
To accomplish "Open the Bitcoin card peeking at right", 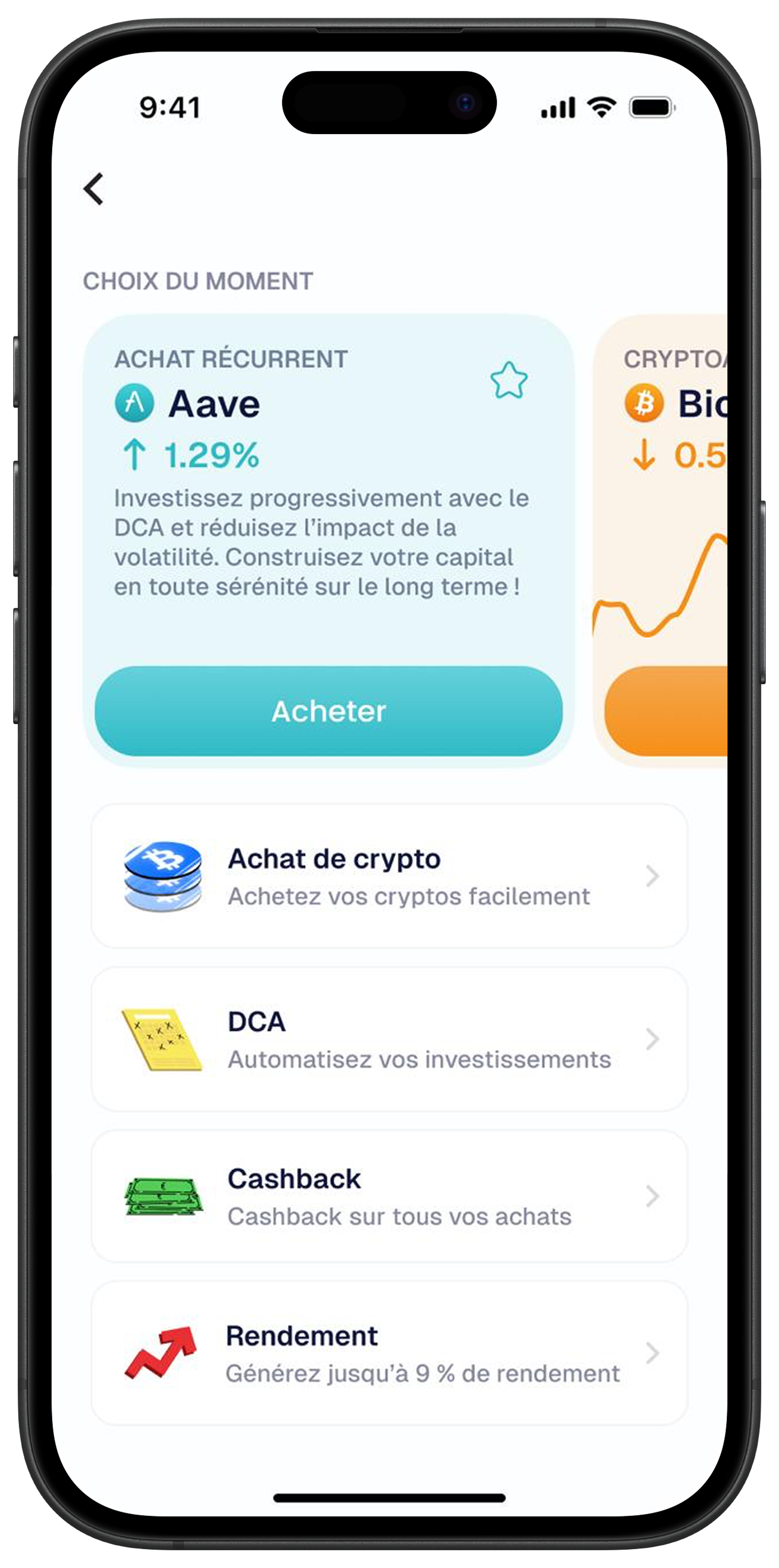I will pyautogui.click(x=660, y=540).
